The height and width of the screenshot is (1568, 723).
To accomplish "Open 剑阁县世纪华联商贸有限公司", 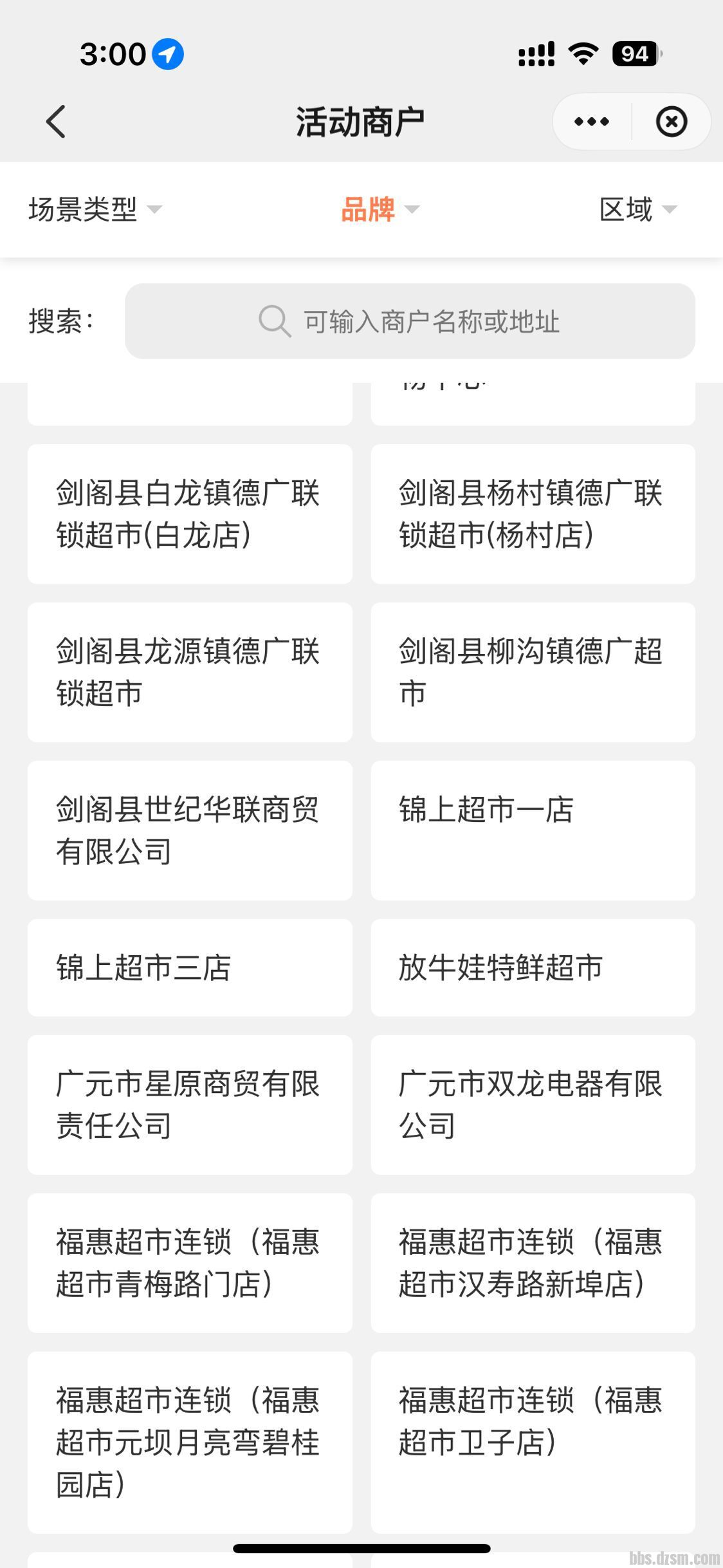I will click(190, 831).
